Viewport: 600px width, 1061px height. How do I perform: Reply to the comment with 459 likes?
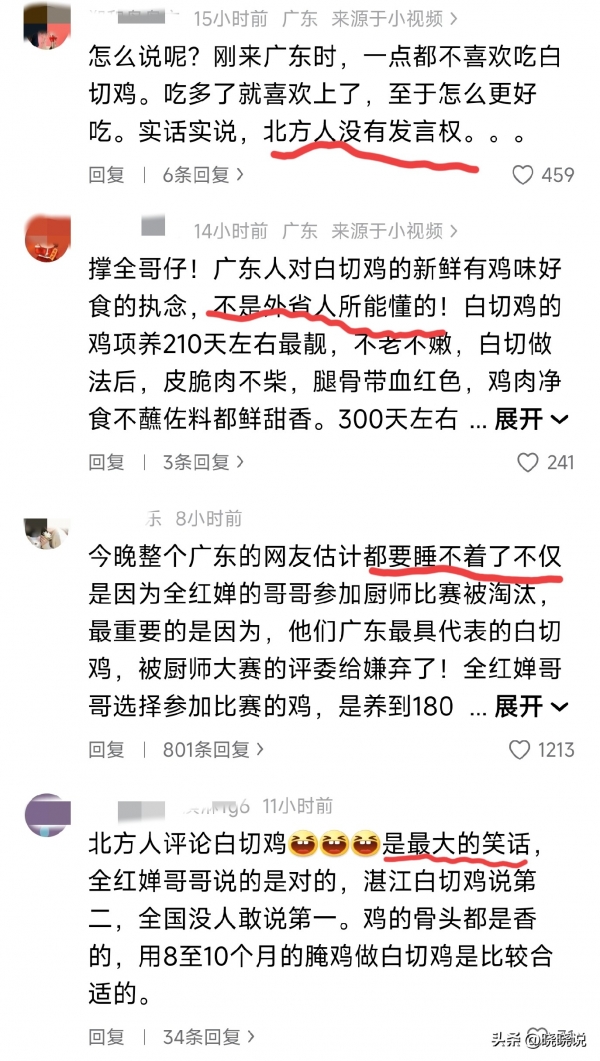[x=106, y=175]
